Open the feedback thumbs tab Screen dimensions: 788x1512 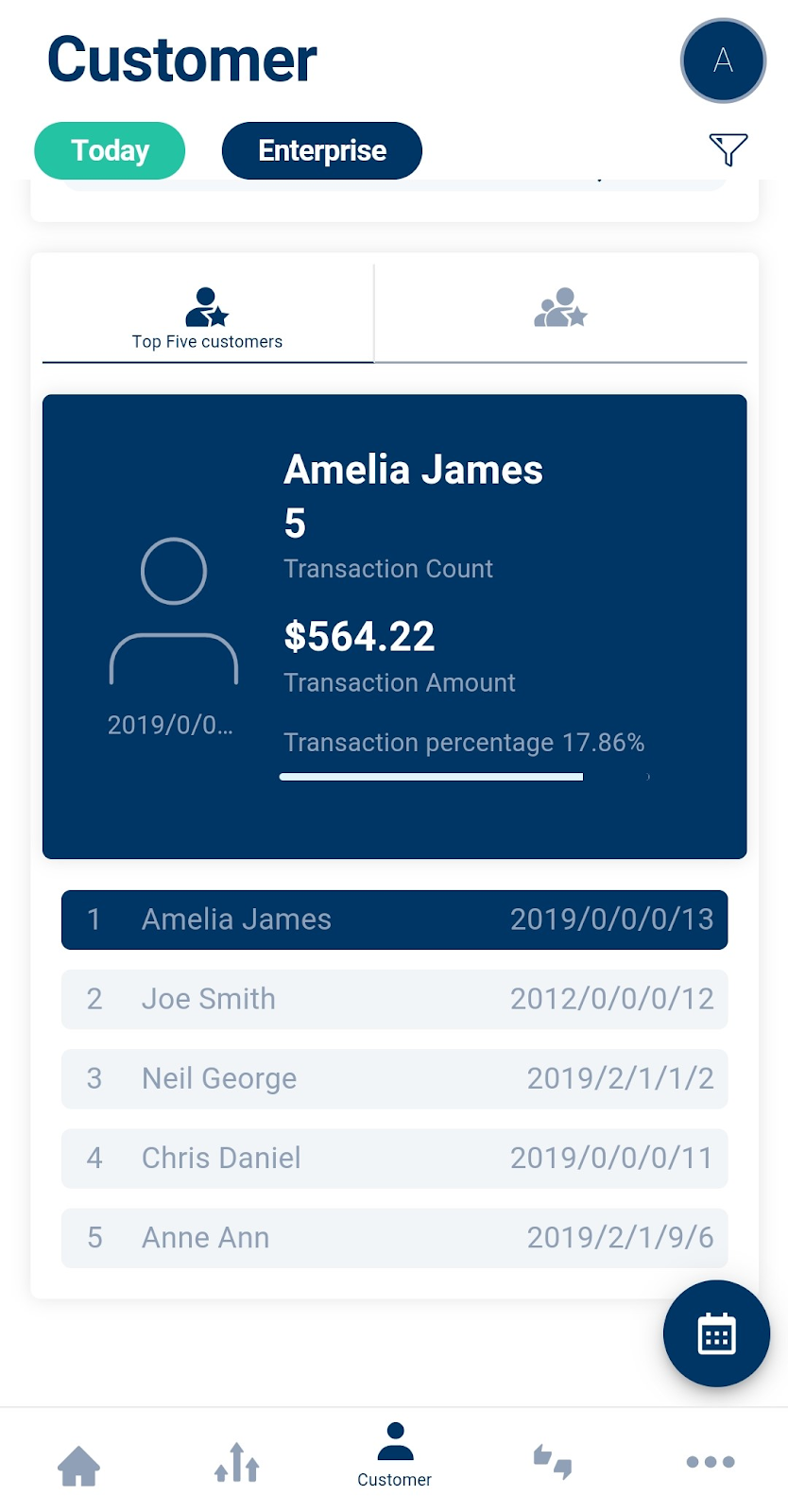point(553,1462)
